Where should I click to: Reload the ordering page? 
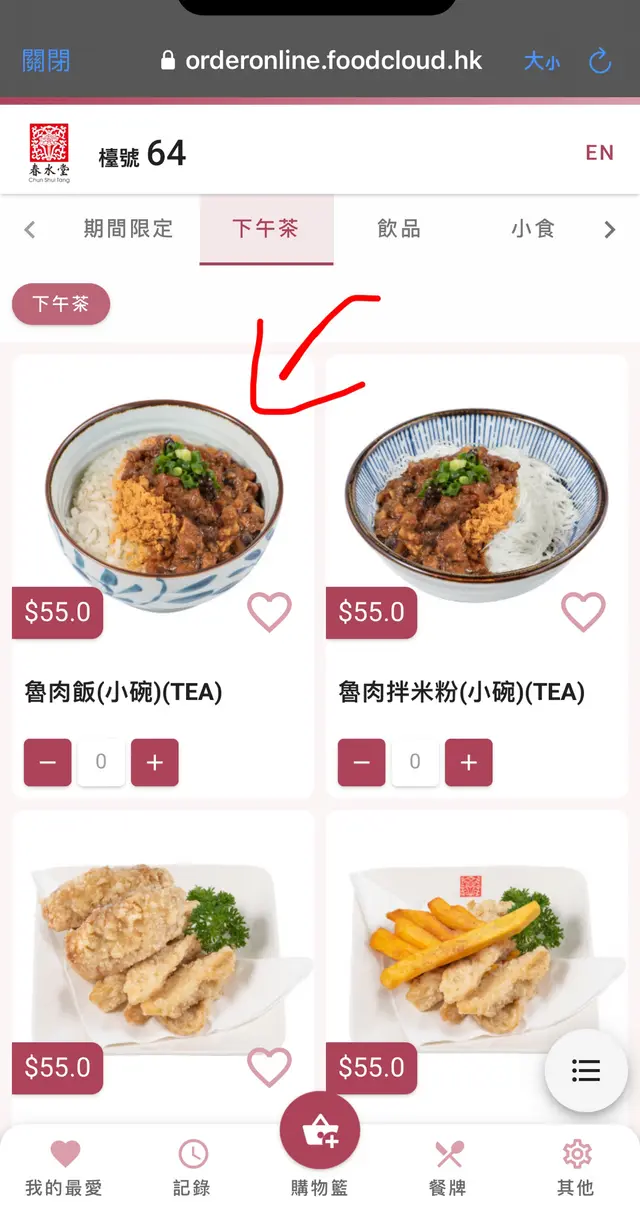coord(600,62)
